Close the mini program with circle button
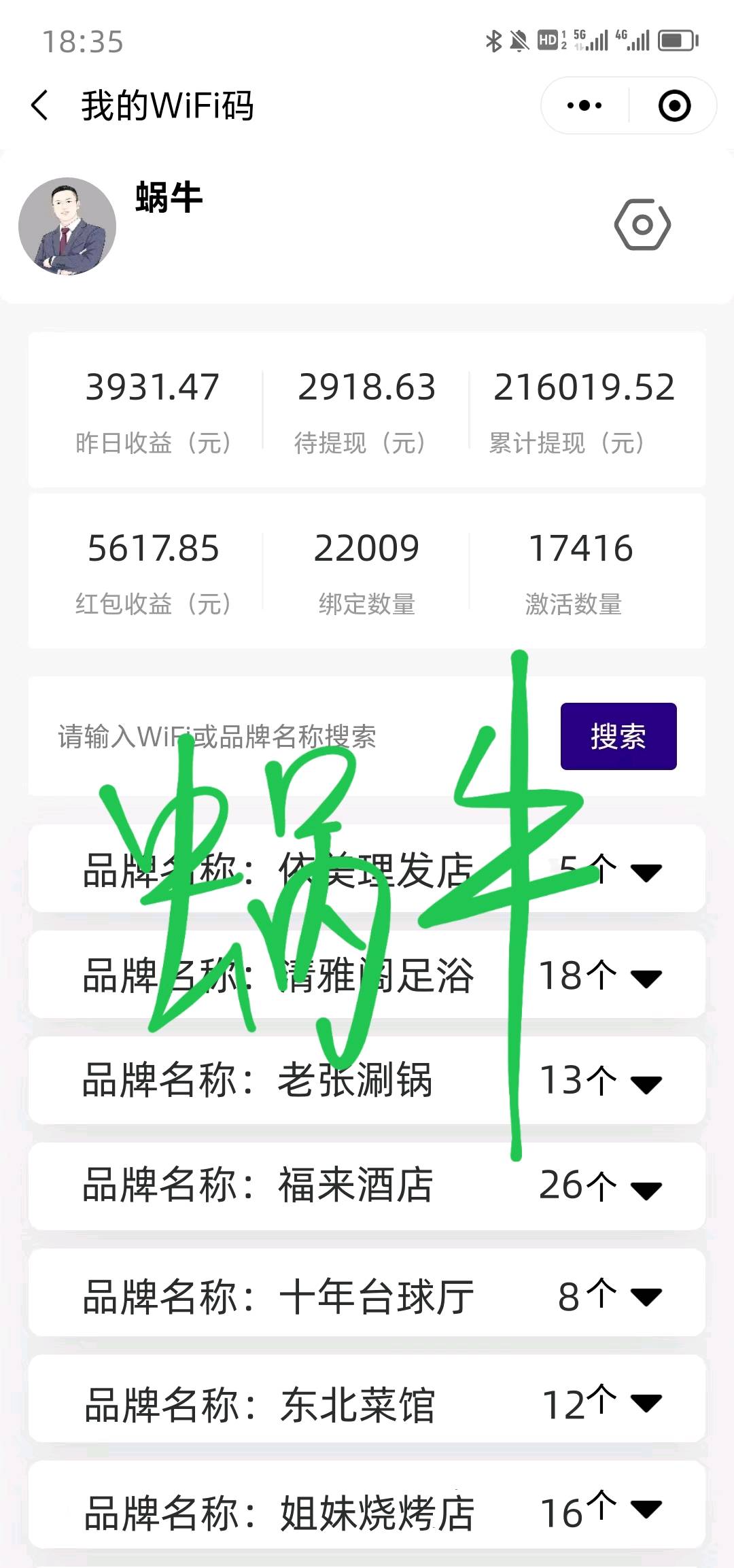This screenshot has height=1568, width=734. (674, 106)
